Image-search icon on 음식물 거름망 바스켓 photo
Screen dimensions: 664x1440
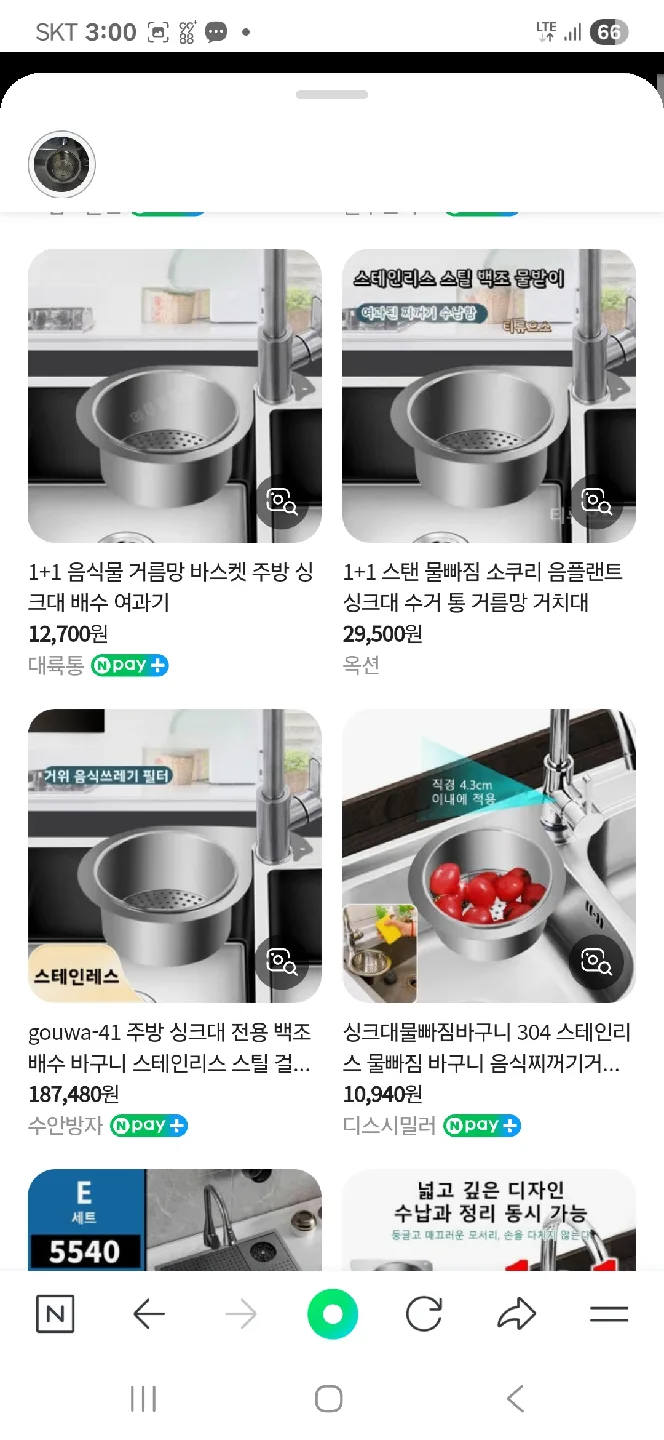(283, 503)
